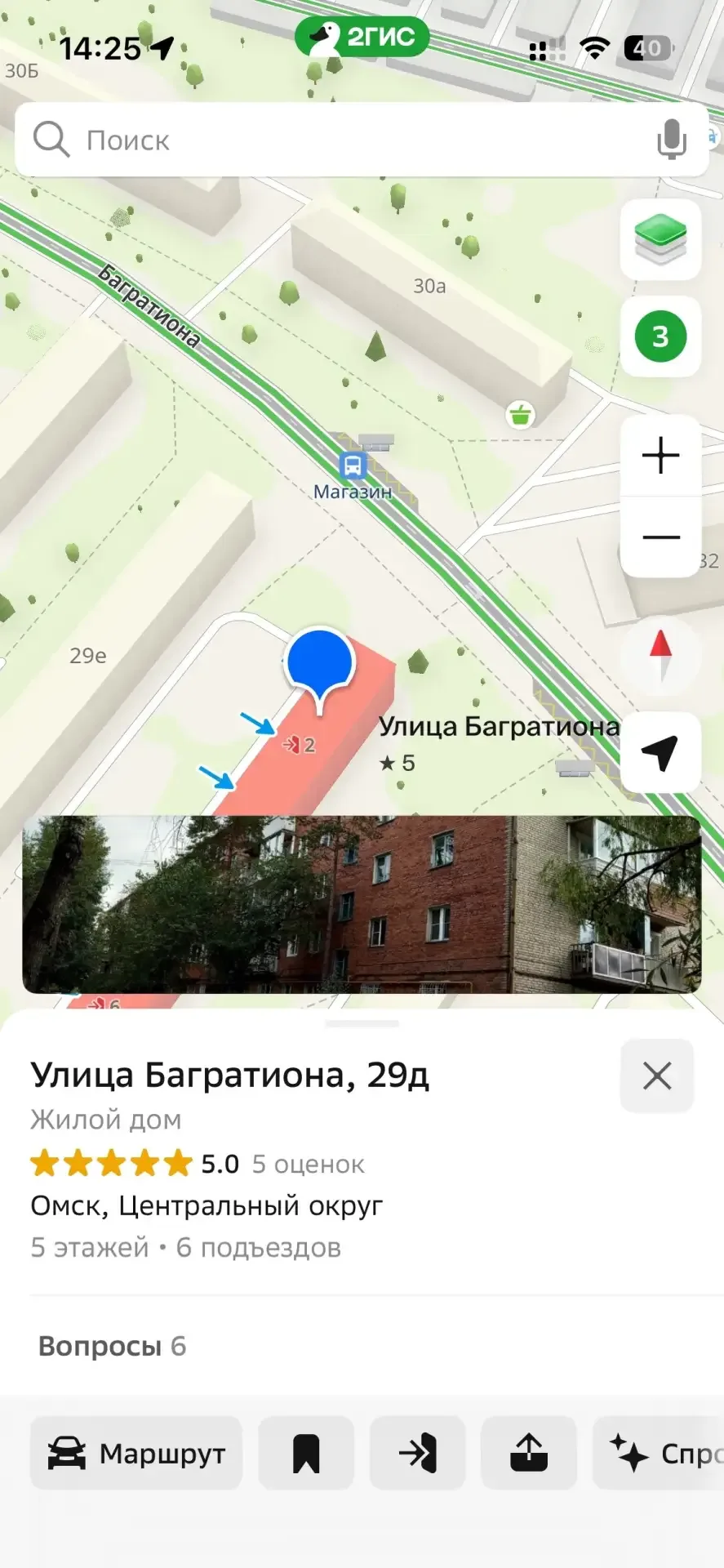Open the map layers selector
Viewport: 724px width, 1568px height.
(x=660, y=239)
